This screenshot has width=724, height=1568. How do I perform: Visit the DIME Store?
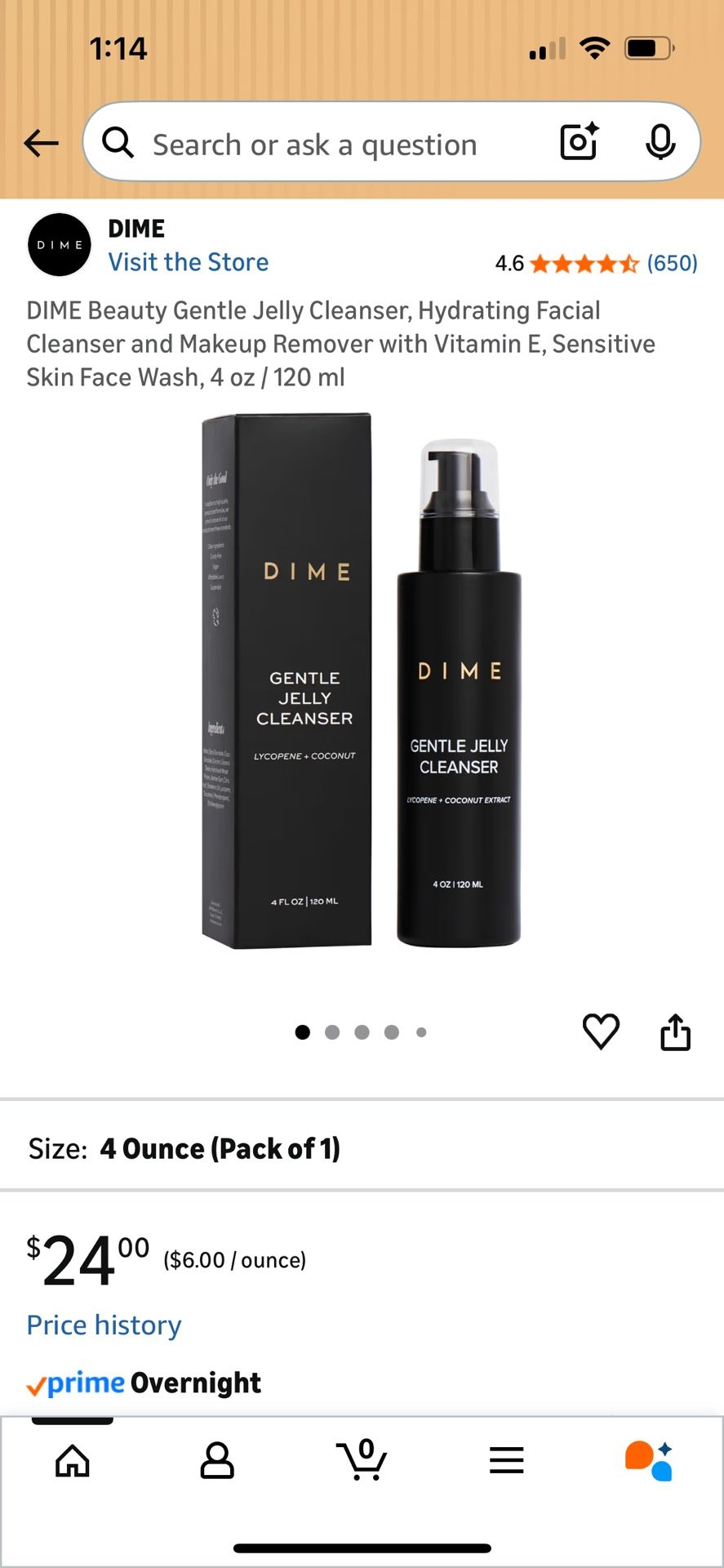click(x=189, y=261)
